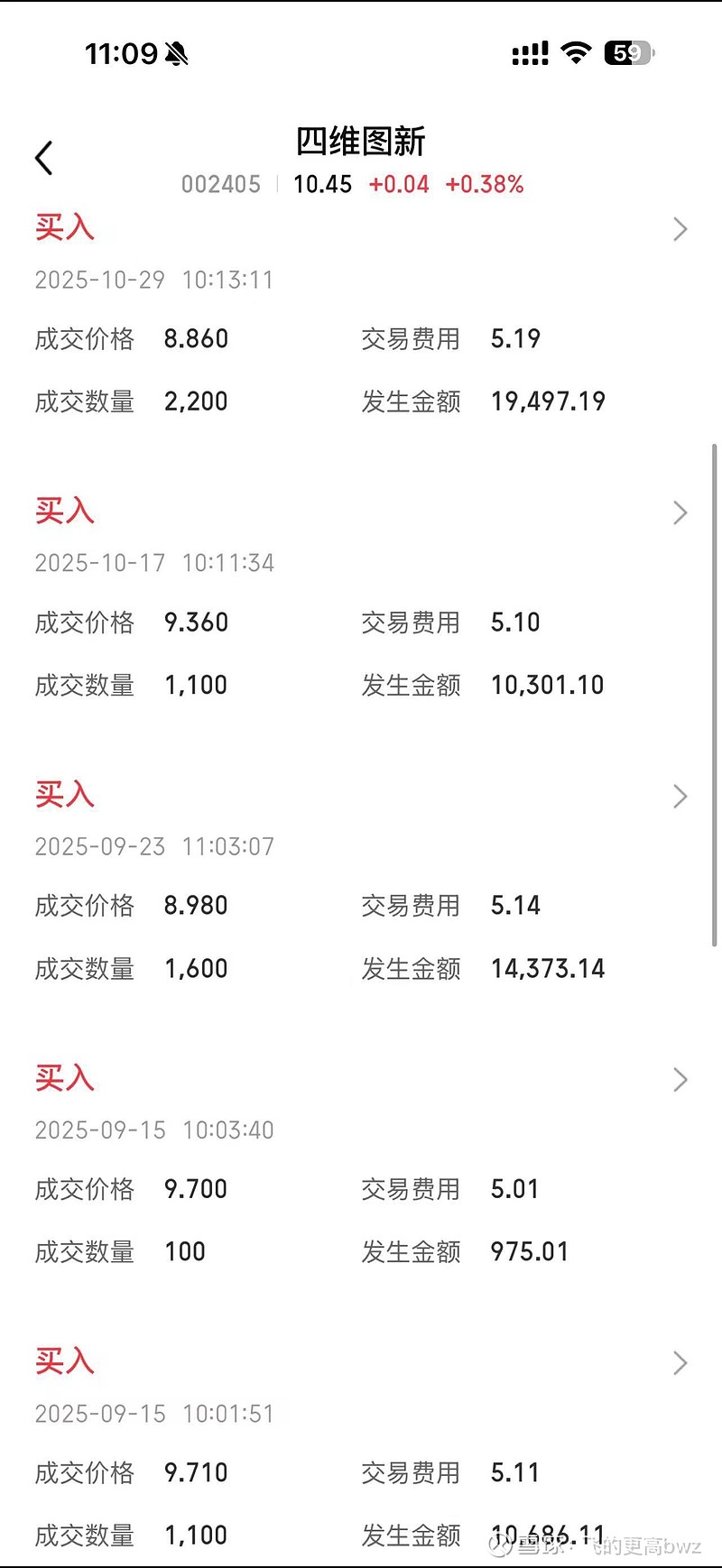The image size is (722, 1568).
Task: Expand the bottom 2025-09-15 10:01 record
Action: 680,1362
